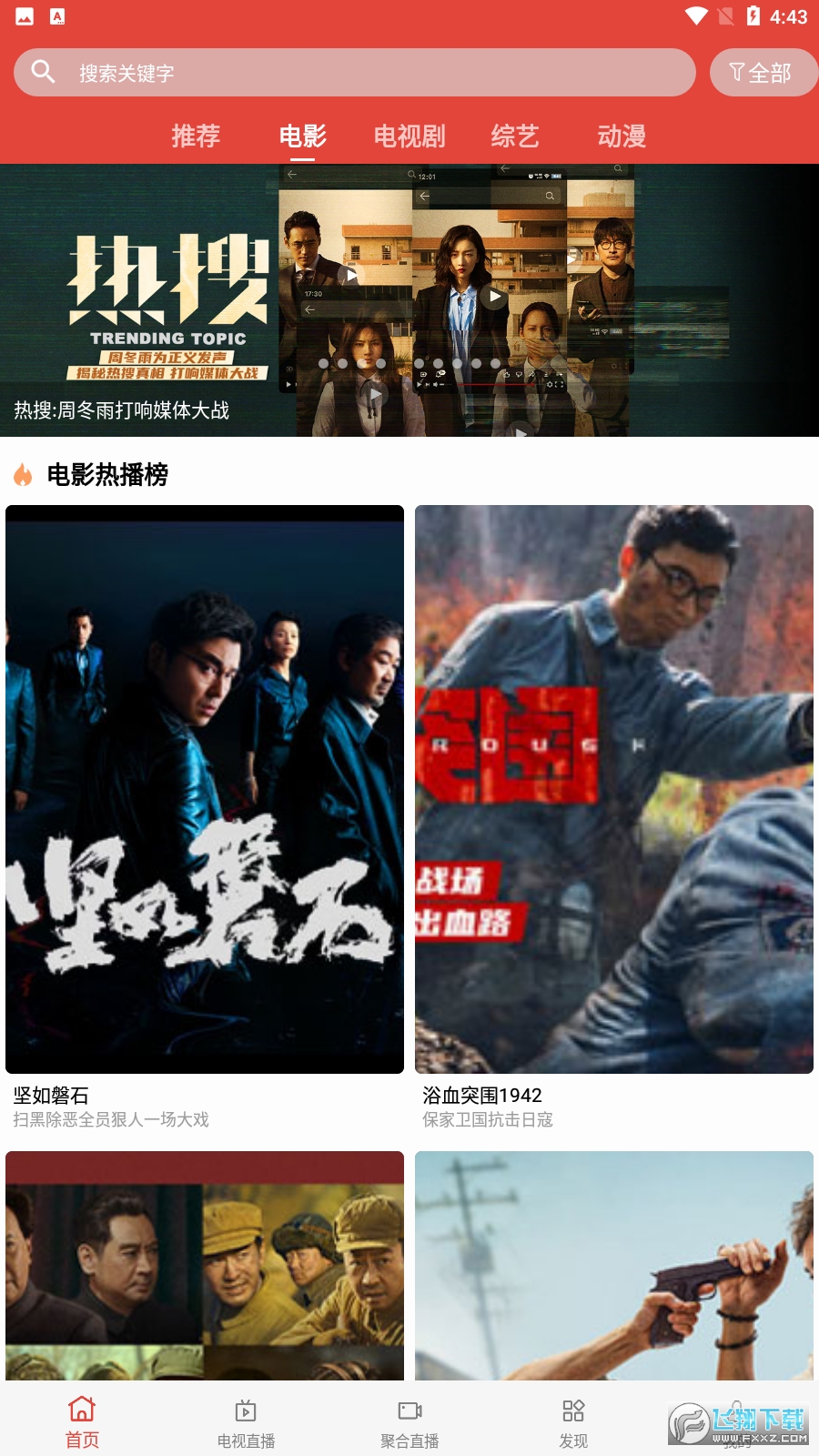Open the 全部 filter button
819x1456 pixels.
click(x=762, y=73)
